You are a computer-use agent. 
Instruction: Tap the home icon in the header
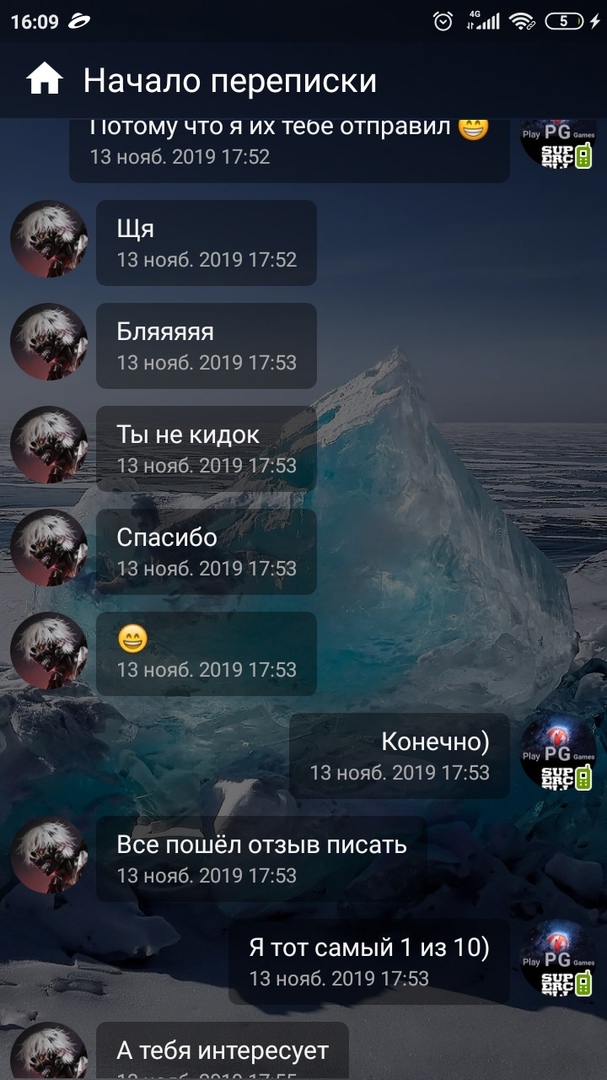[45, 79]
